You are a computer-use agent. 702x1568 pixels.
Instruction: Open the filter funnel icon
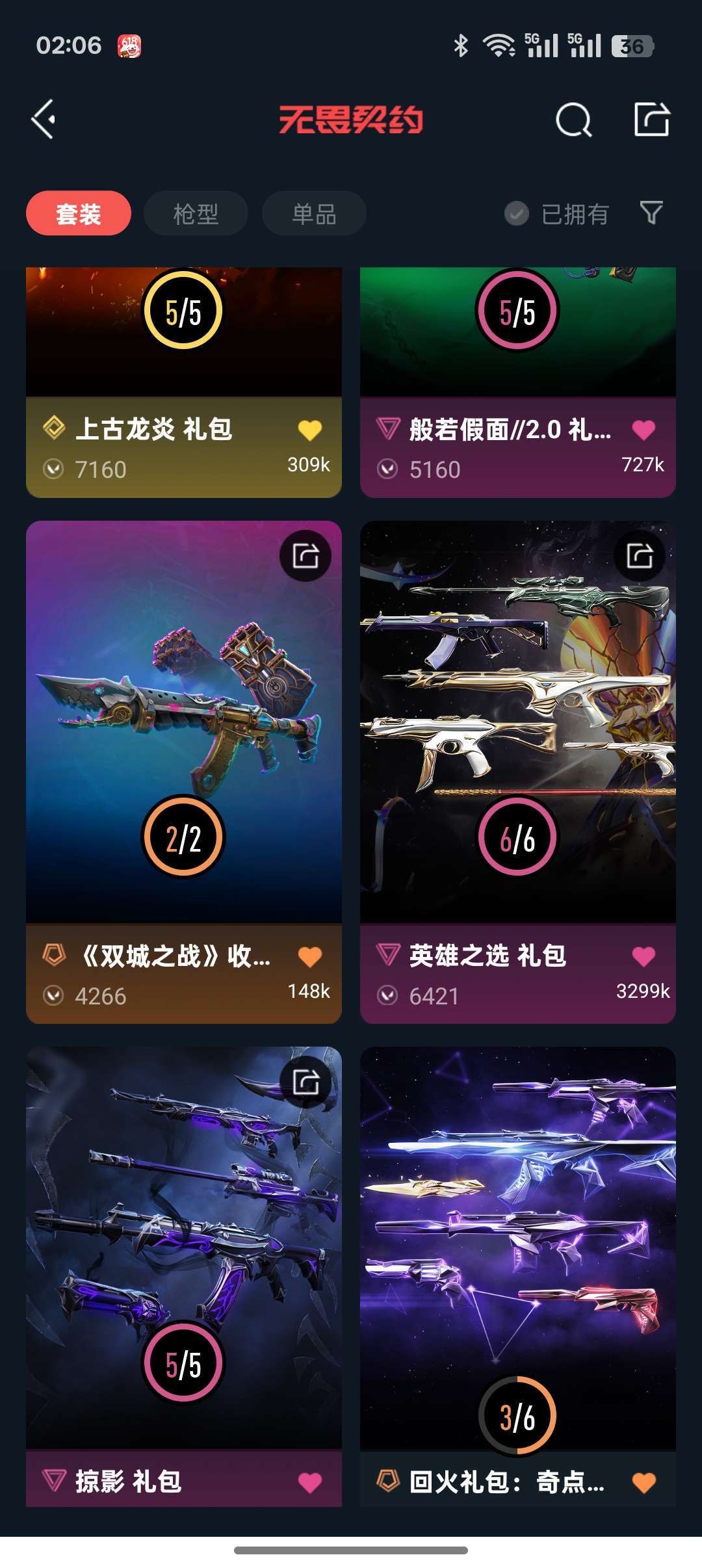(651, 213)
